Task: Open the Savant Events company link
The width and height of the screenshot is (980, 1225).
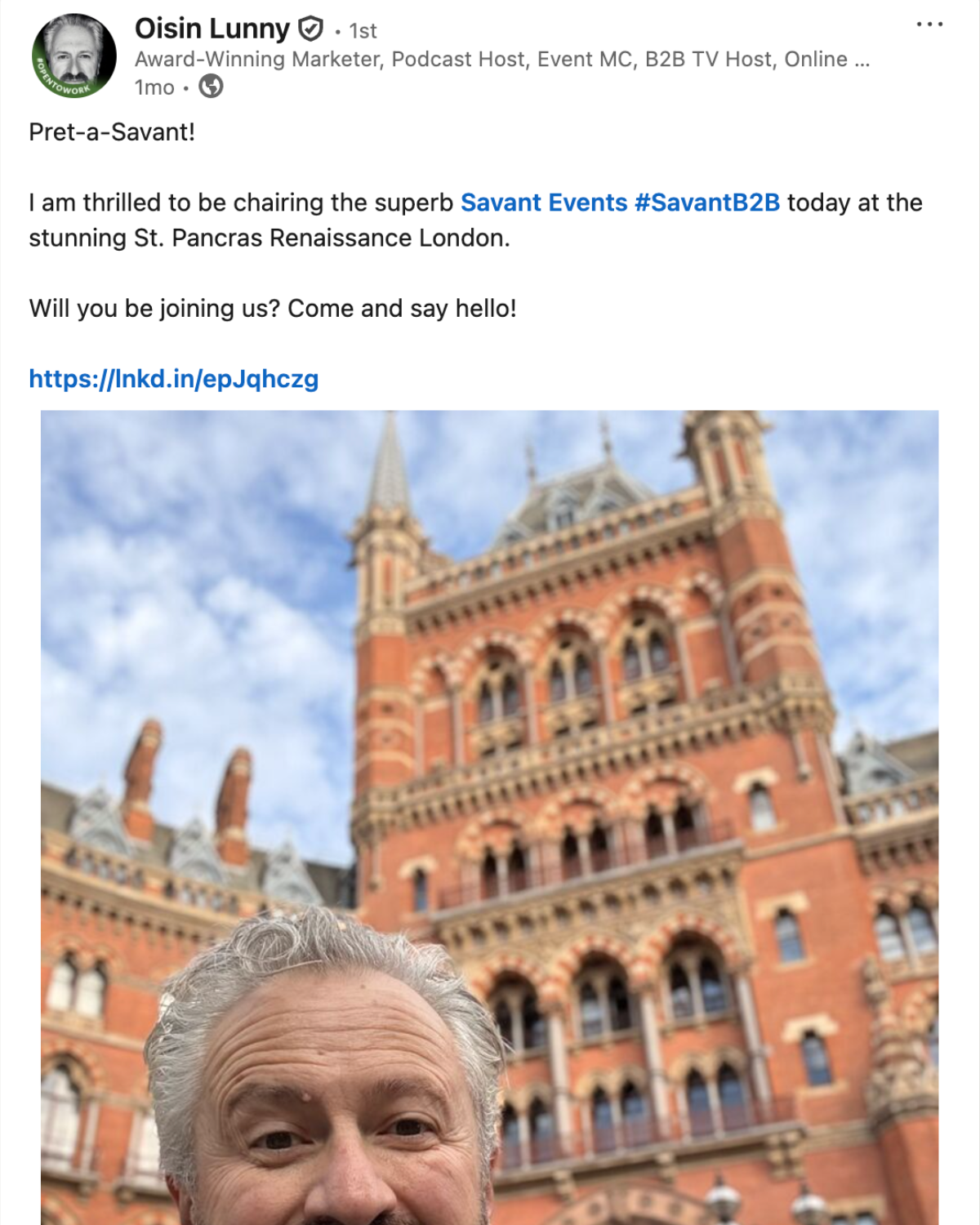Action: click(x=544, y=203)
